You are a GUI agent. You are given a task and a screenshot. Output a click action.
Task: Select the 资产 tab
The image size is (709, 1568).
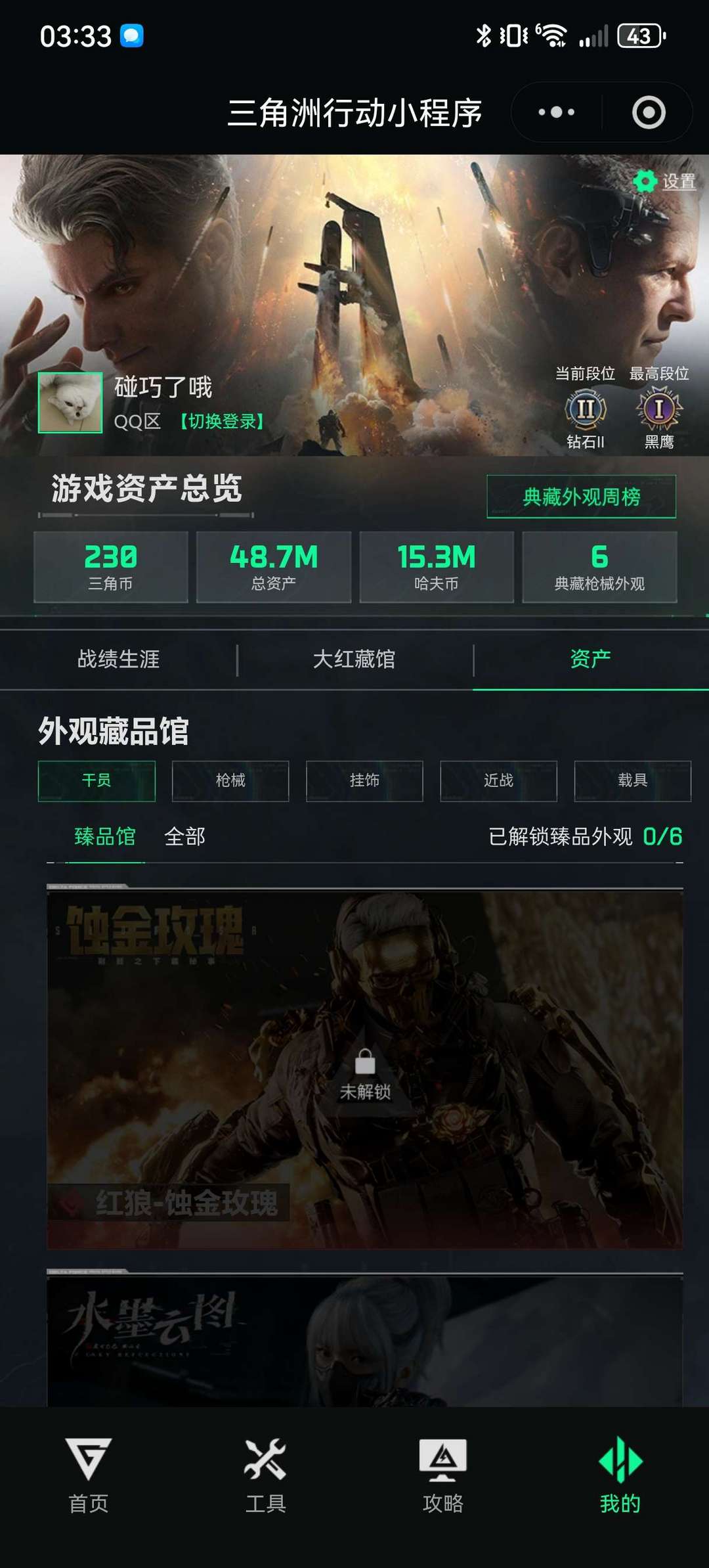click(591, 661)
